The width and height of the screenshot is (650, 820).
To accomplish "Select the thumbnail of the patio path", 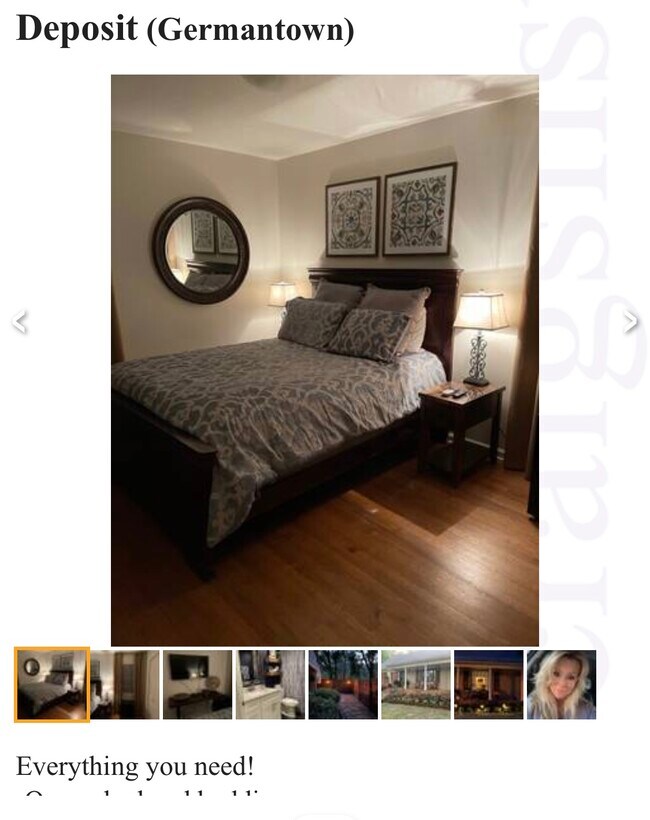I will (x=343, y=685).
